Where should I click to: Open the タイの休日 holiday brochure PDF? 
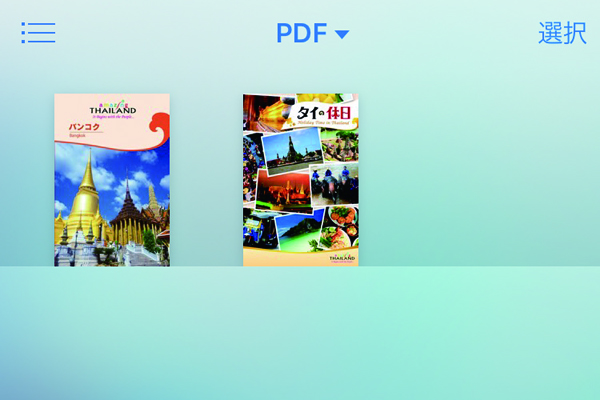[x=301, y=180]
